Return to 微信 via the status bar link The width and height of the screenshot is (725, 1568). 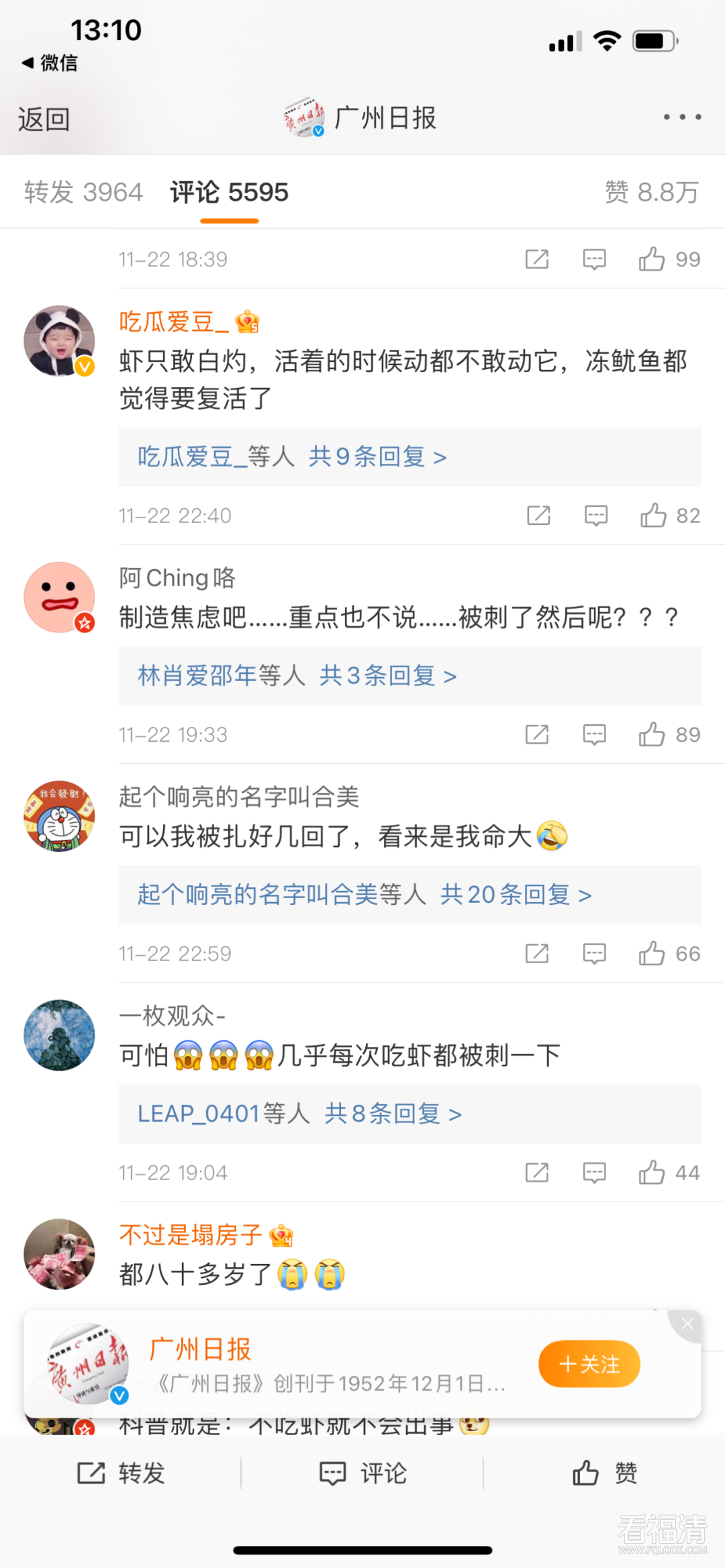point(50,63)
